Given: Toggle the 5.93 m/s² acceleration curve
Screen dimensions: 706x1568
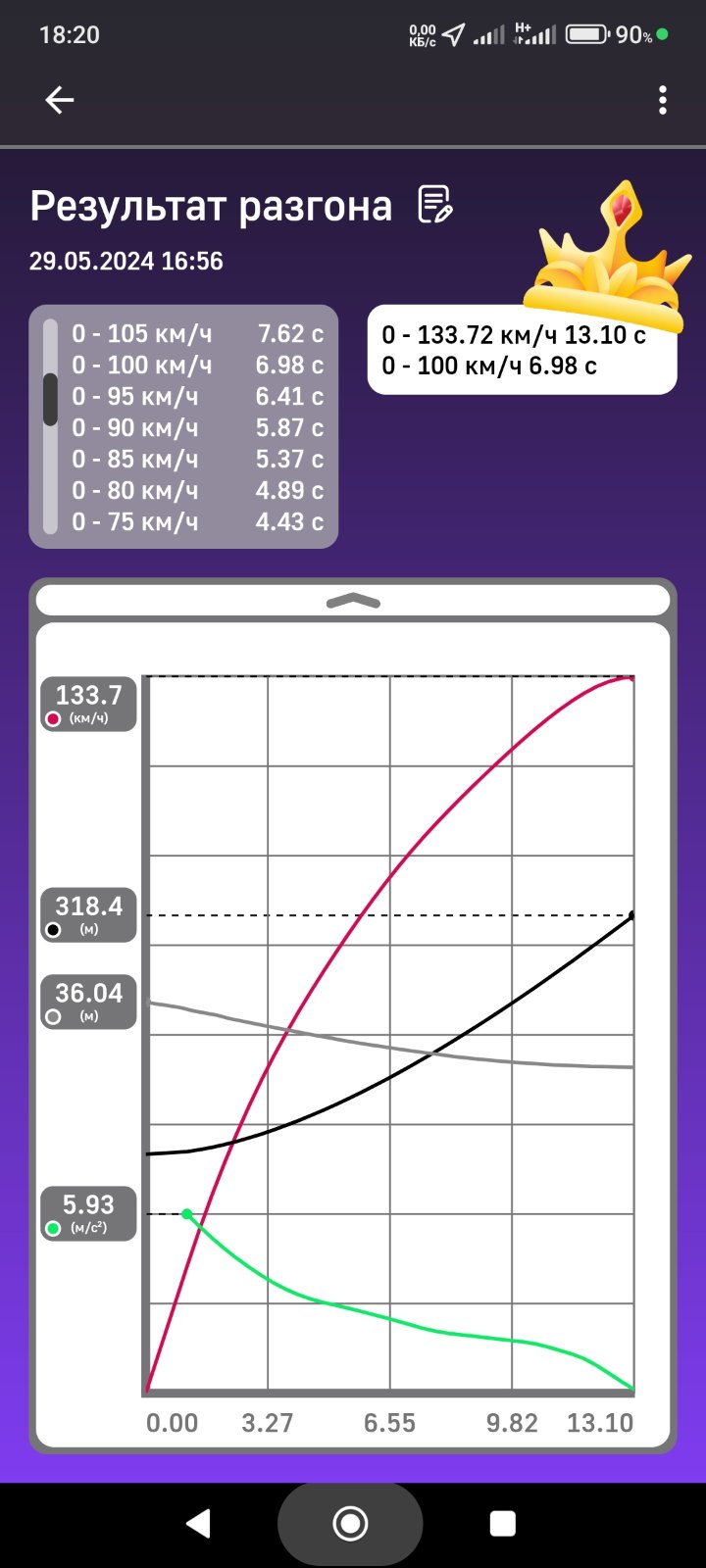Looking at the screenshot, I should pyautogui.click(x=88, y=1213).
